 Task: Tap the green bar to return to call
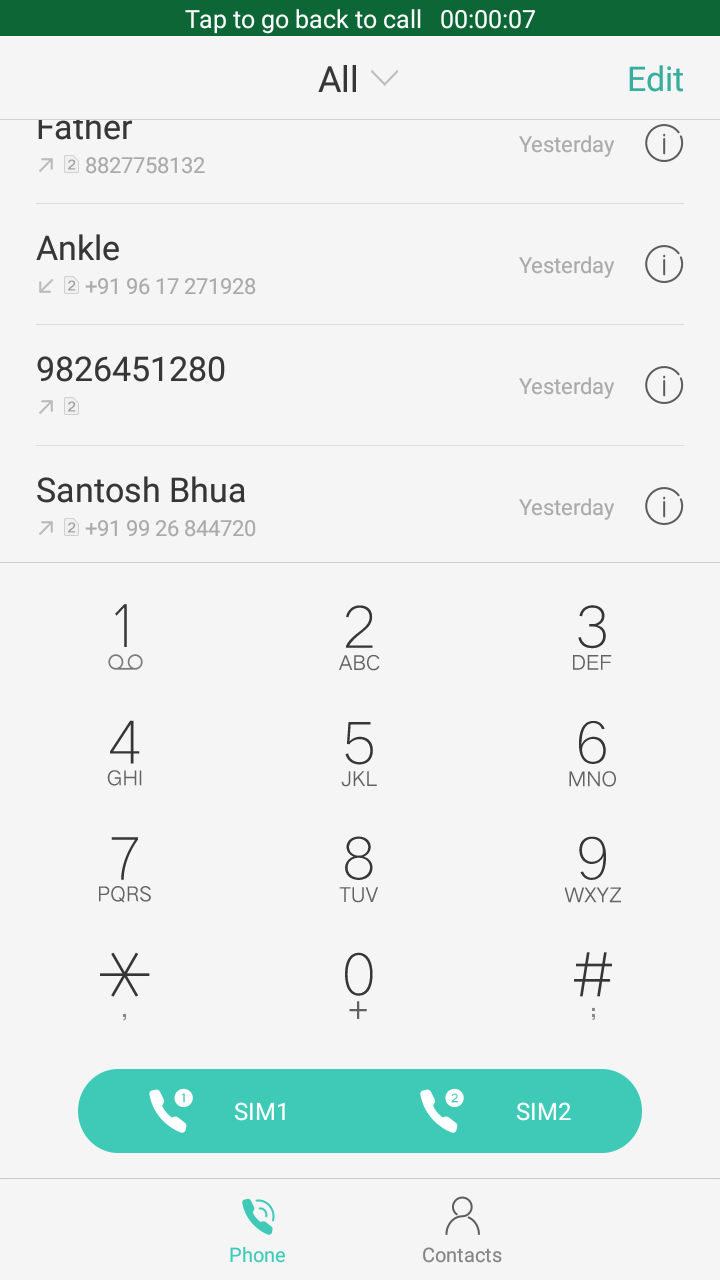pyautogui.click(x=360, y=18)
